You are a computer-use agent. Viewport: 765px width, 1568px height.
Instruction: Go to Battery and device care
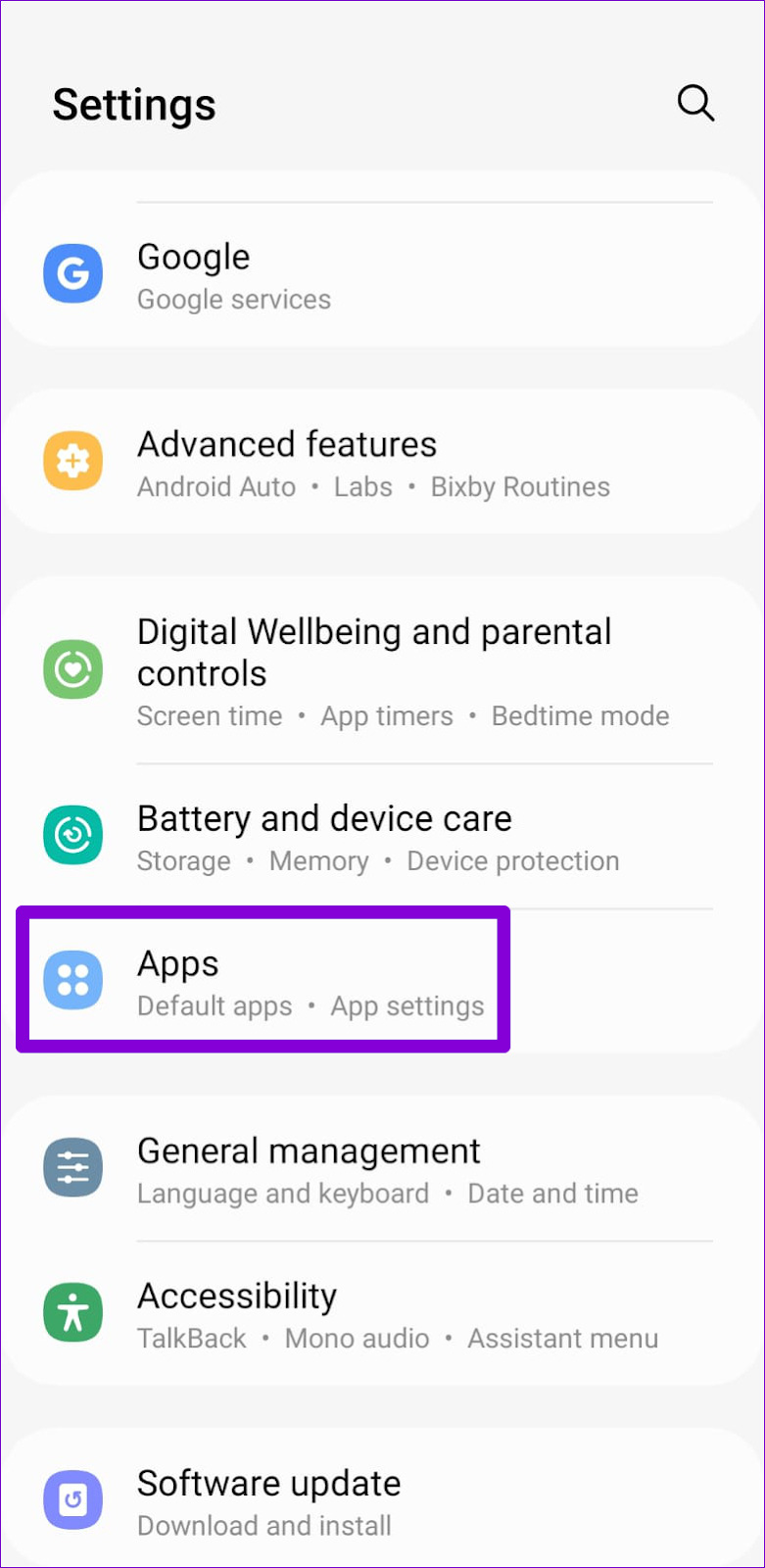coord(382,837)
